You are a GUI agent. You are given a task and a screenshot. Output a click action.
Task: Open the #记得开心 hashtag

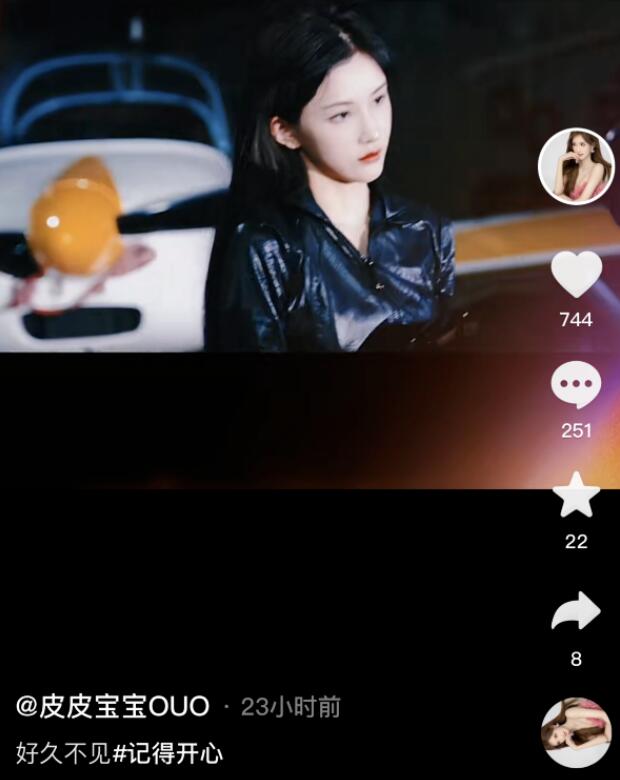167,753
